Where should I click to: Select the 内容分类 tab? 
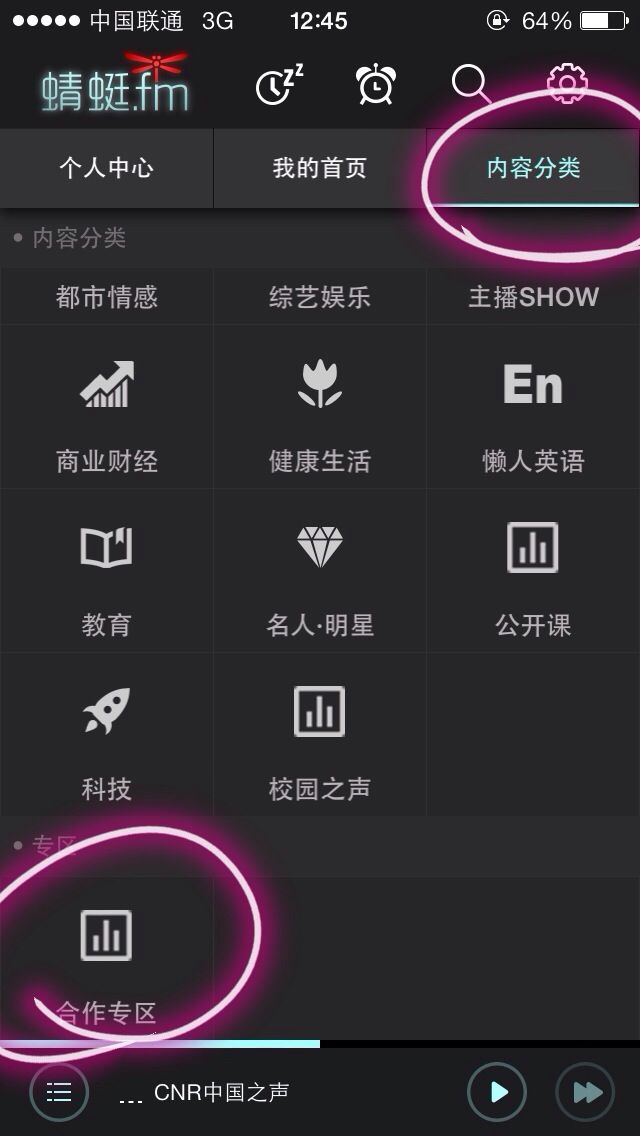point(533,168)
